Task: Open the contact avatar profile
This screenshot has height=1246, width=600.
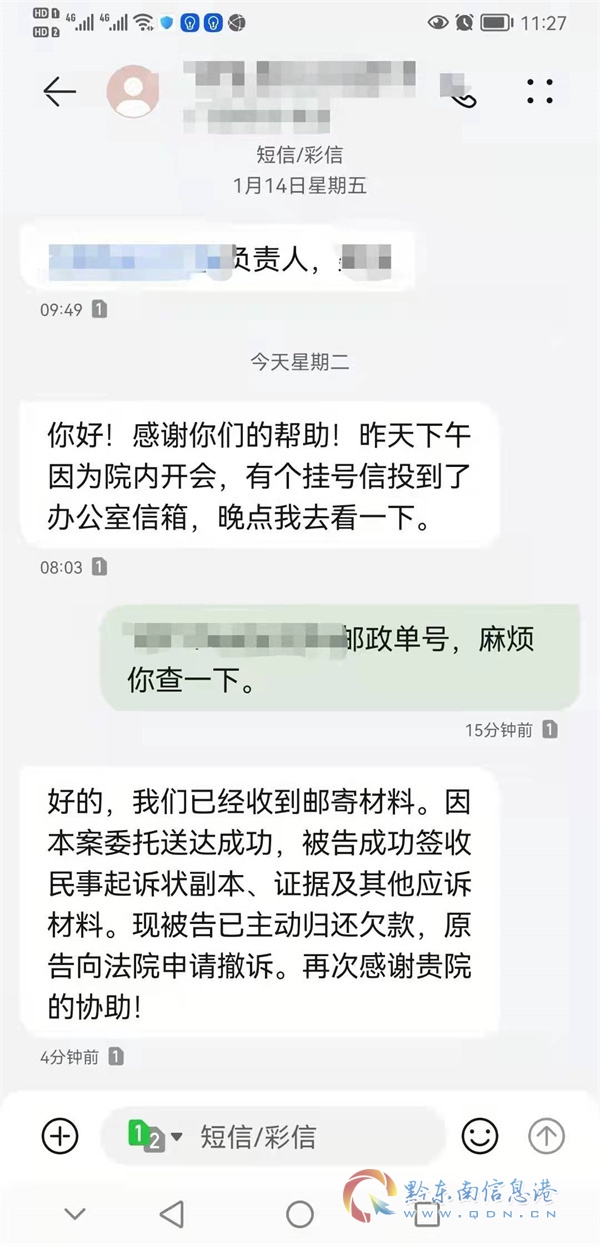Action: [133, 92]
